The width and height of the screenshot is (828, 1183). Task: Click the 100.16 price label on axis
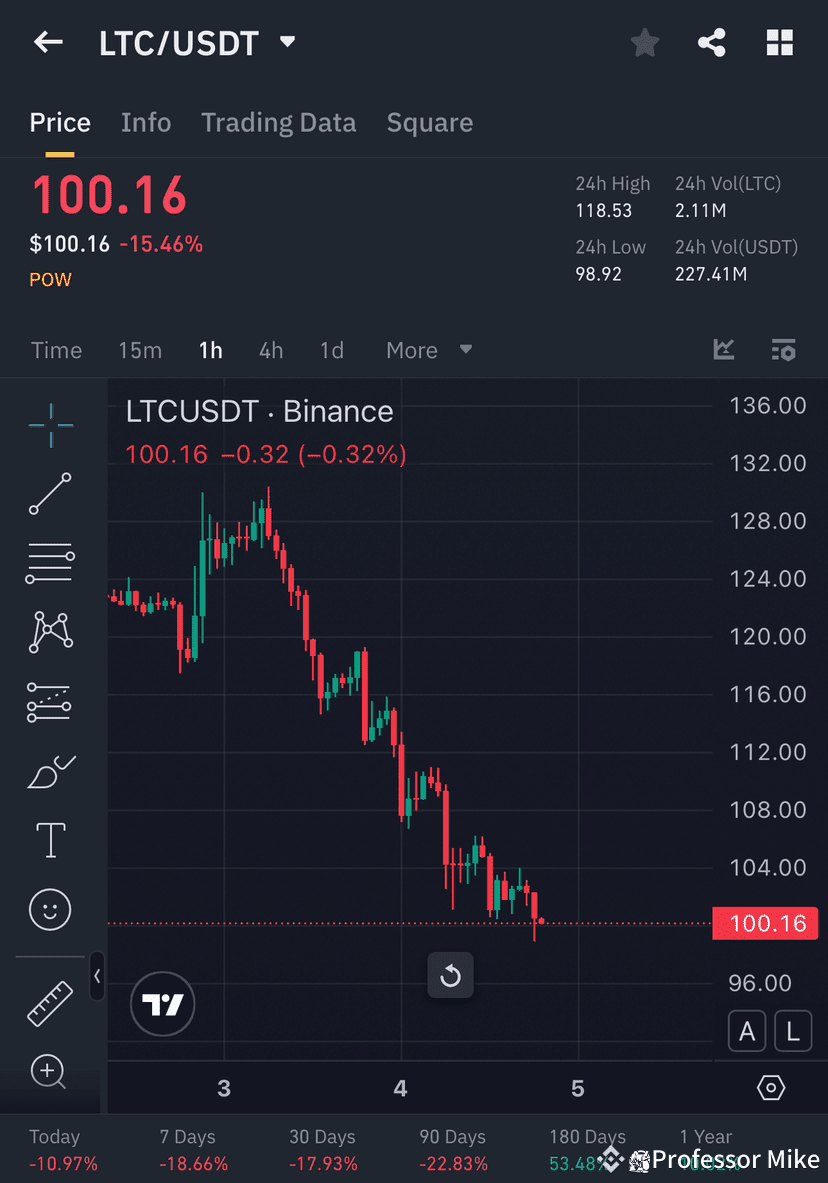click(x=766, y=923)
